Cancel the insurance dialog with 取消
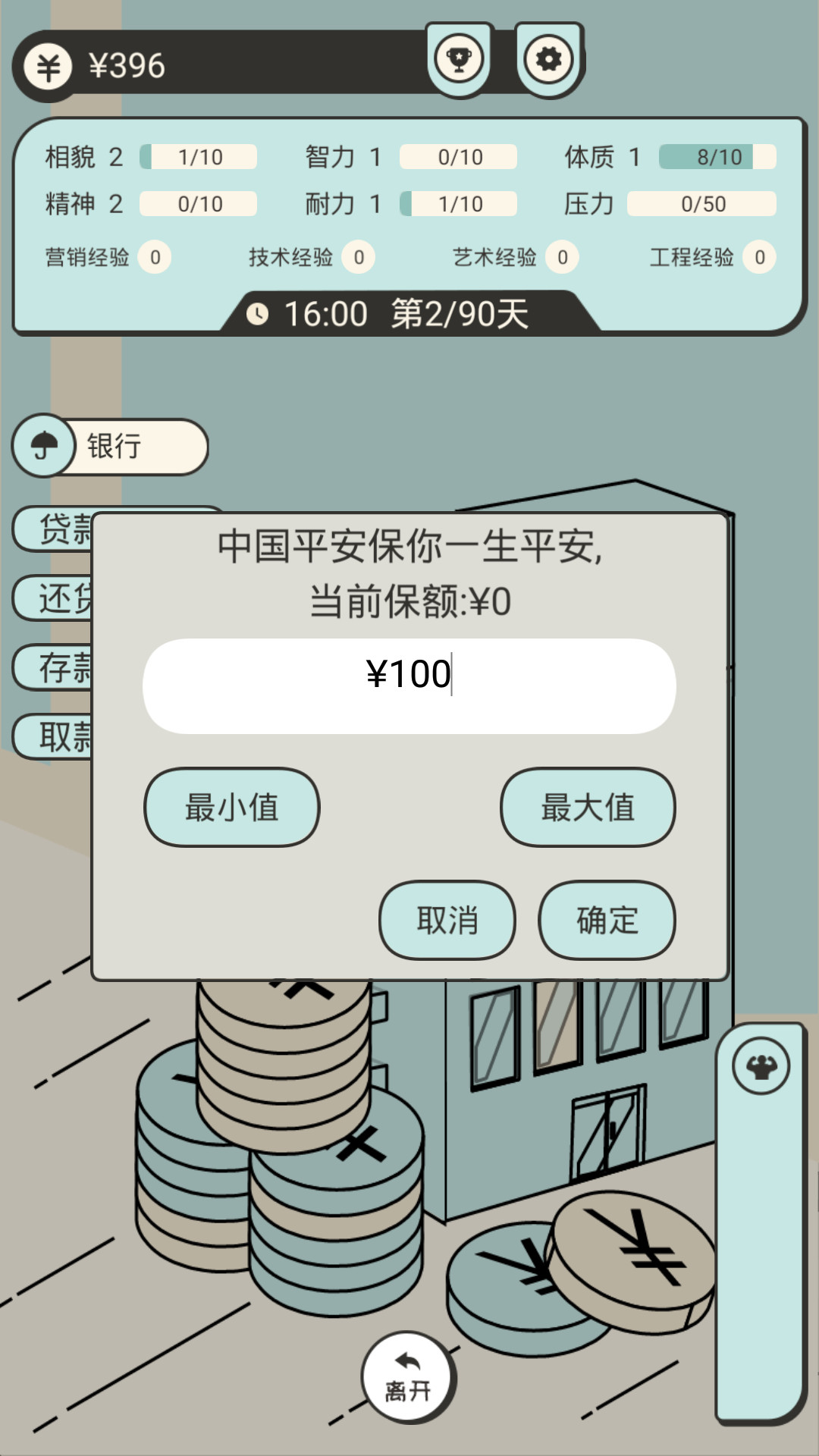 447,920
